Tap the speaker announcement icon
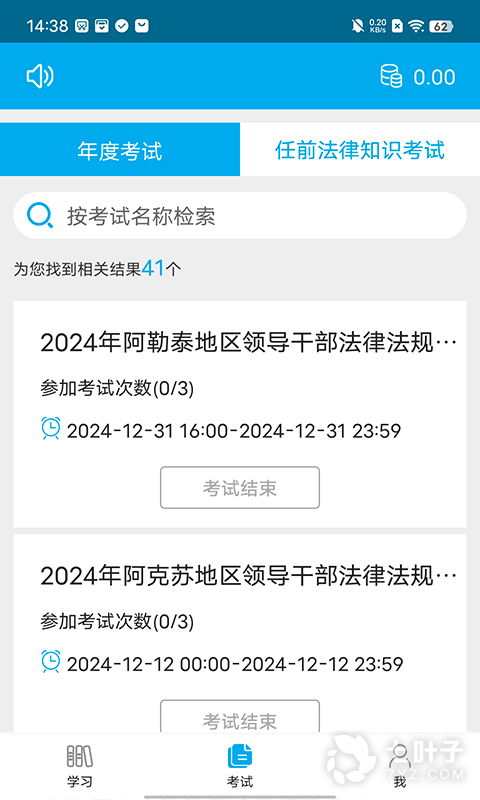 click(40, 77)
